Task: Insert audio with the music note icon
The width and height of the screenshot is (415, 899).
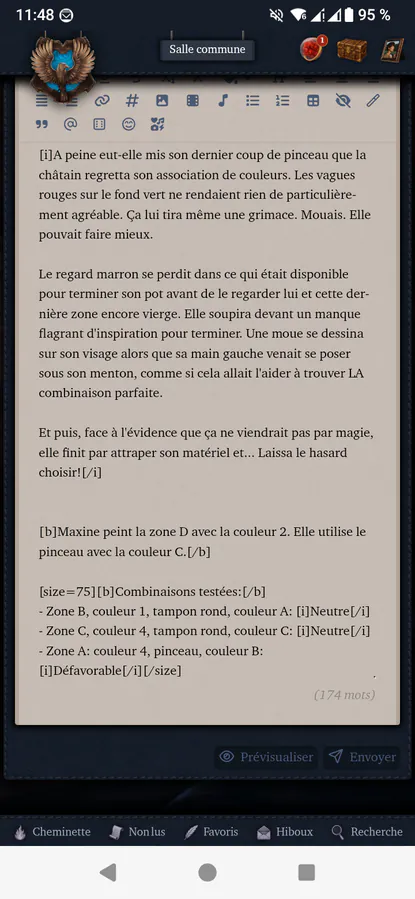Action: click(223, 101)
